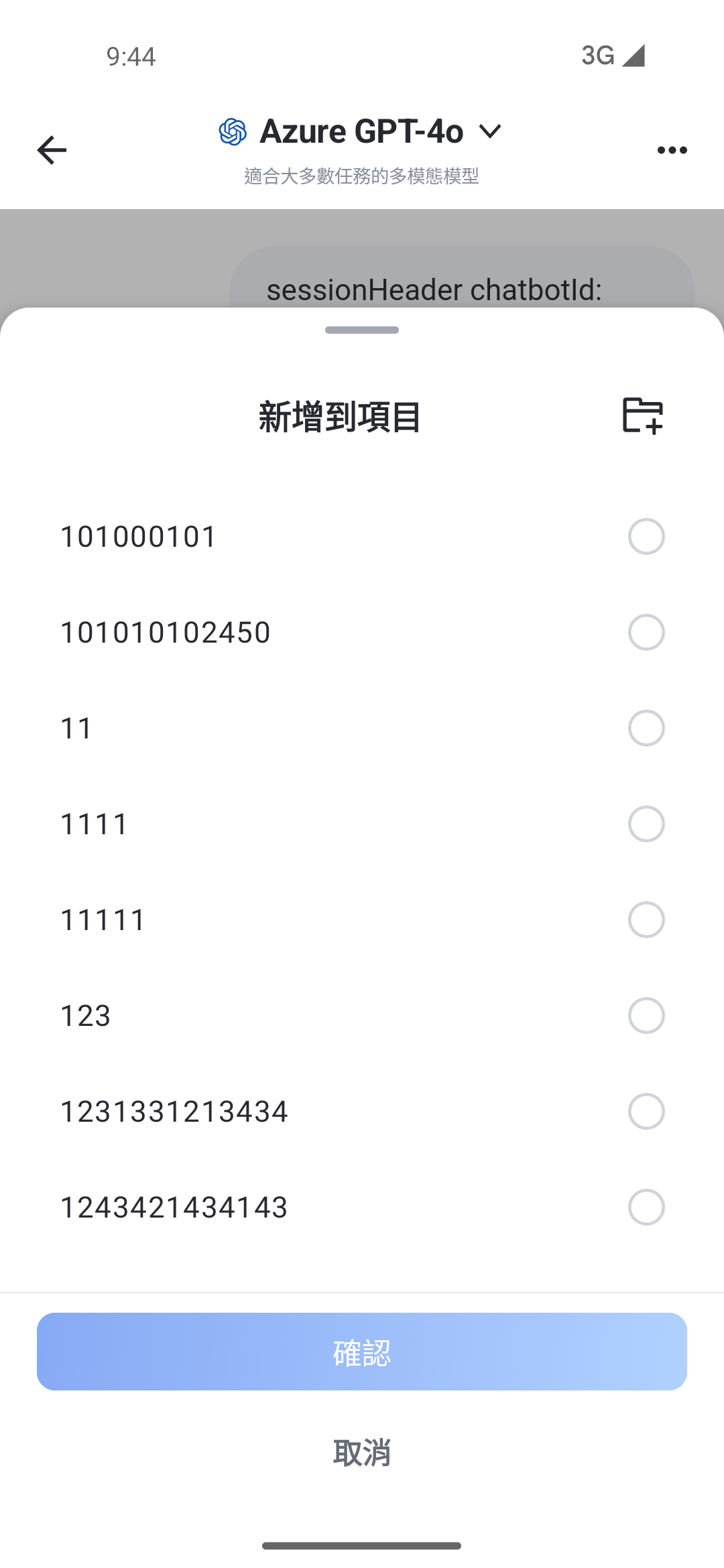Image resolution: width=724 pixels, height=1568 pixels.
Task: Select project 101000101
Action: (x=646, y=537)
